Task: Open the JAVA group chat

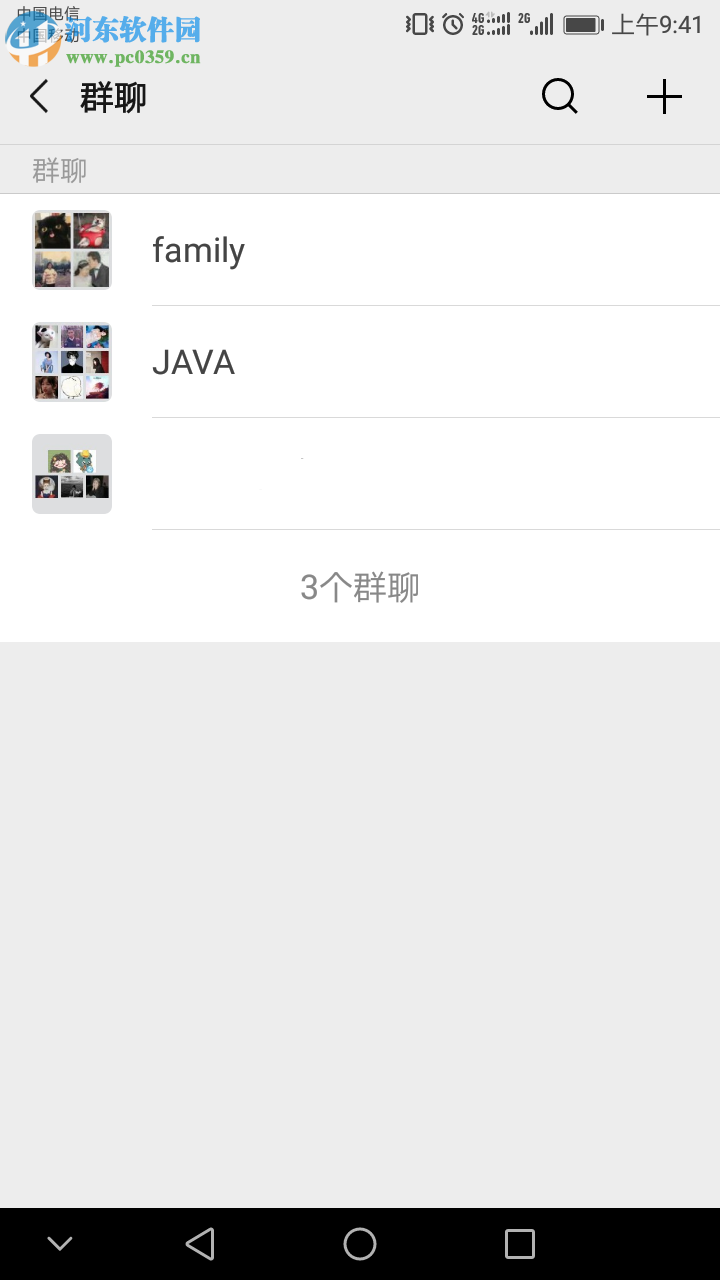Action: (x=360, y=362)
